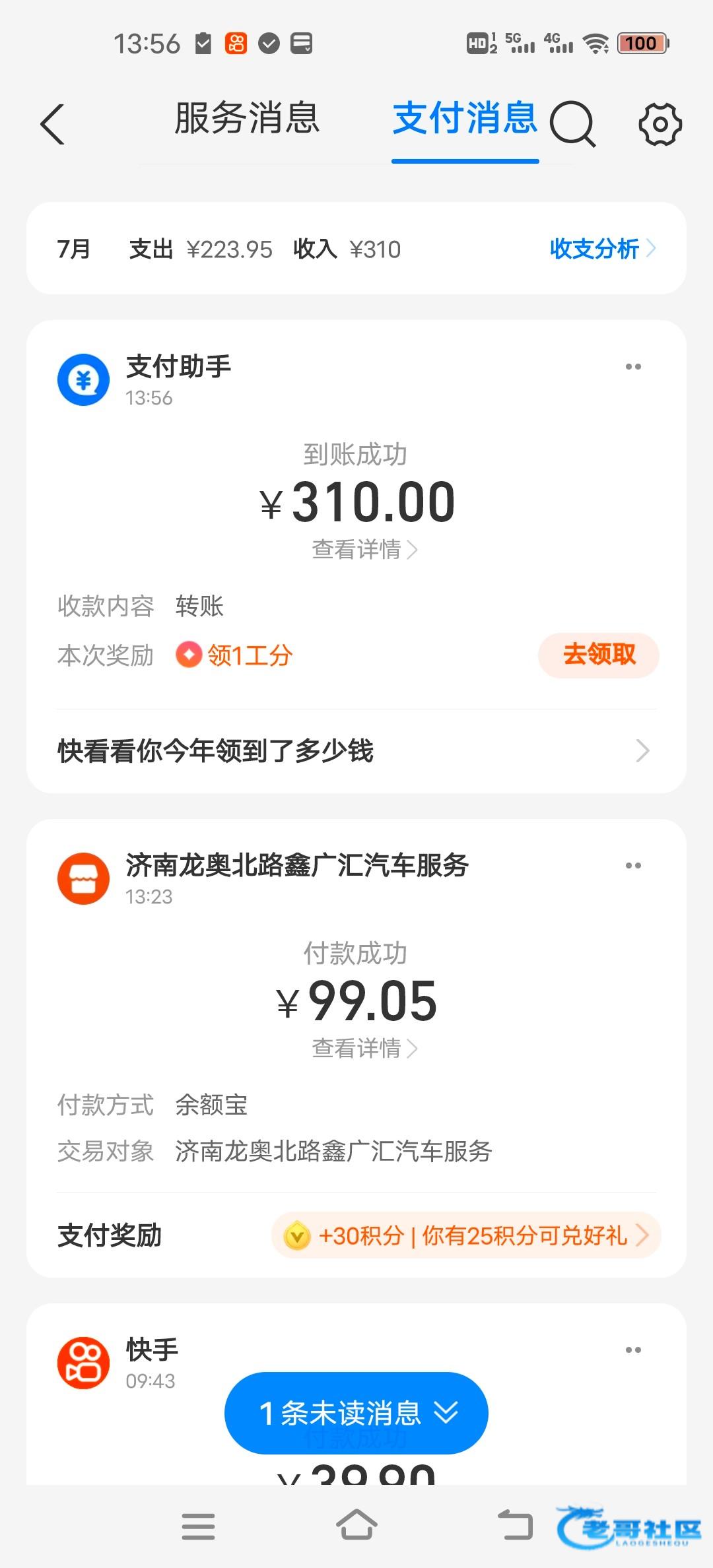Open 收支分析 link
The width and height of the screenshot is (713, 1568).
[x=603, y=249]
